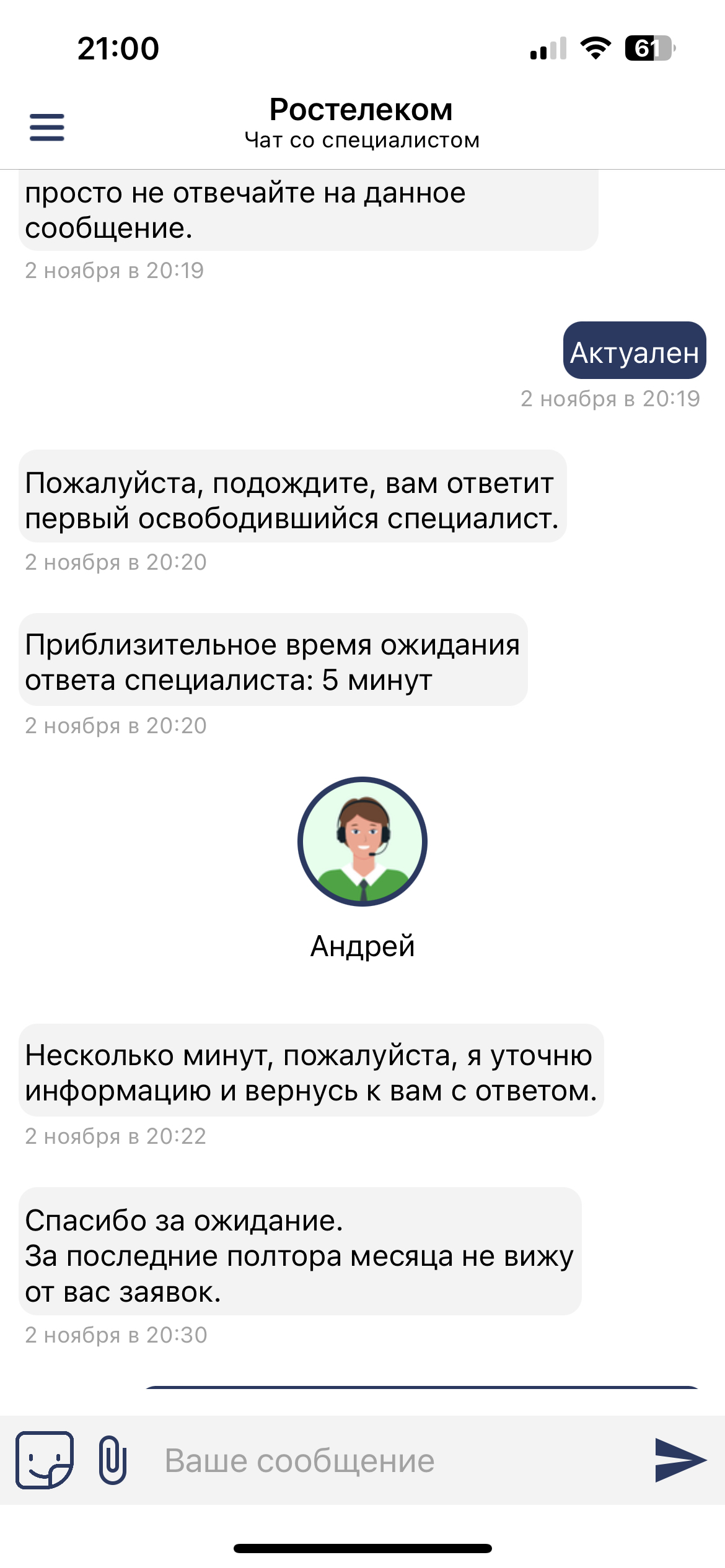Open the hamburger menu
The width and height of the screenshot is (725, 1568).
tap(47, 127)
